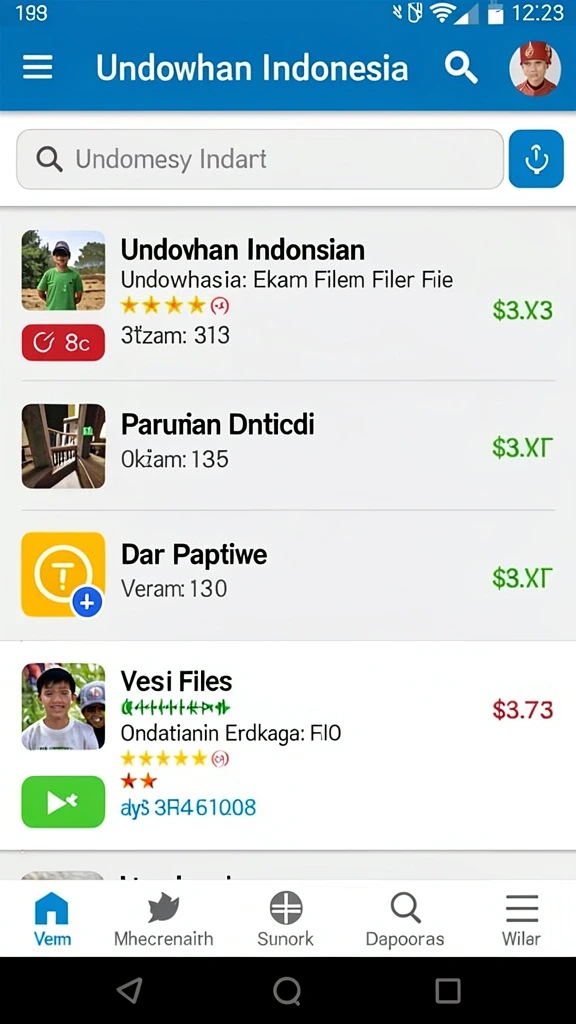Screen dimensions: 576x1024
Task: Open the Vesi Files listing
Action: [288, 744]
